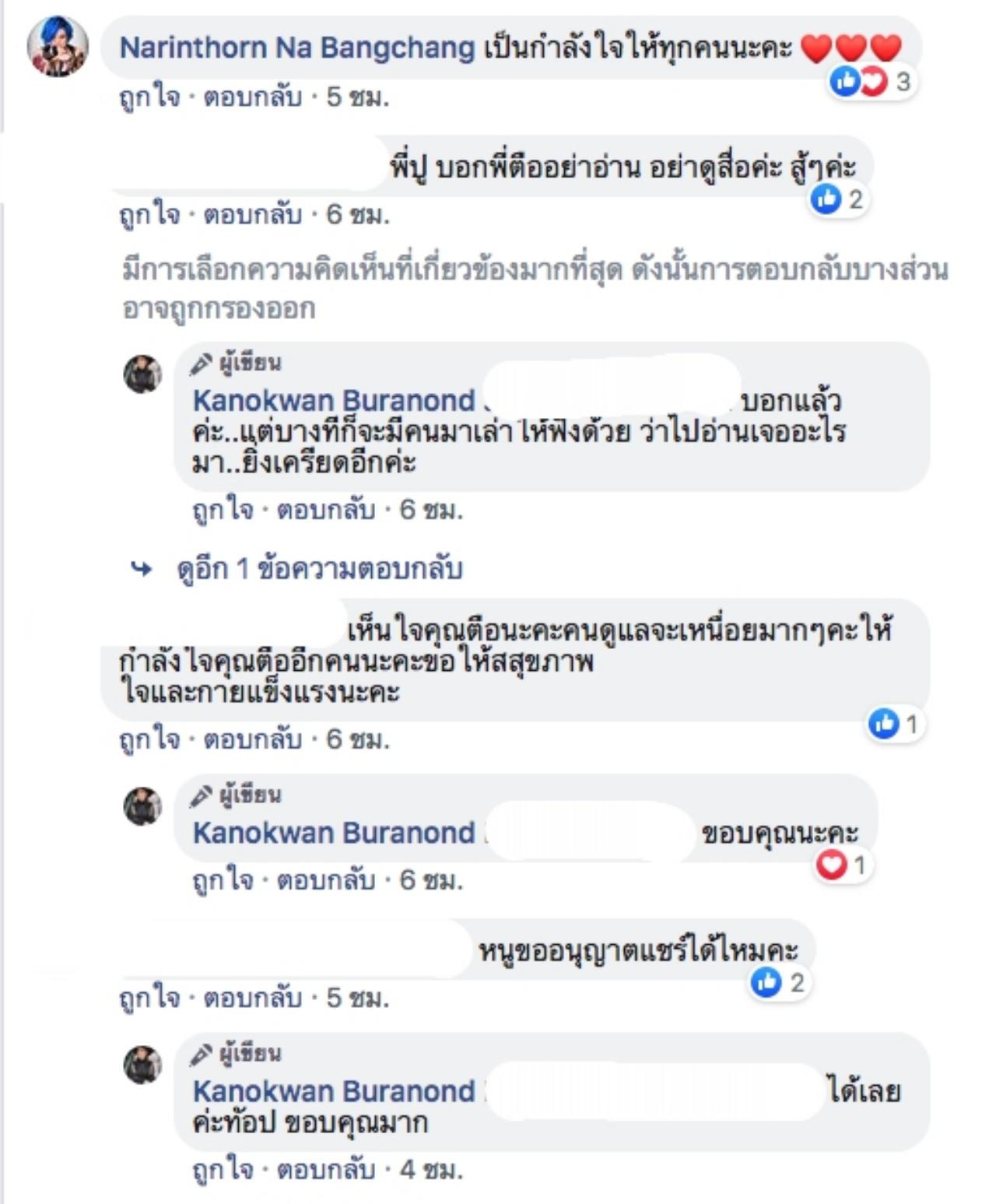Like Kanokwan's ขอบคุณนะคะ reply

(x=223, y=879)
